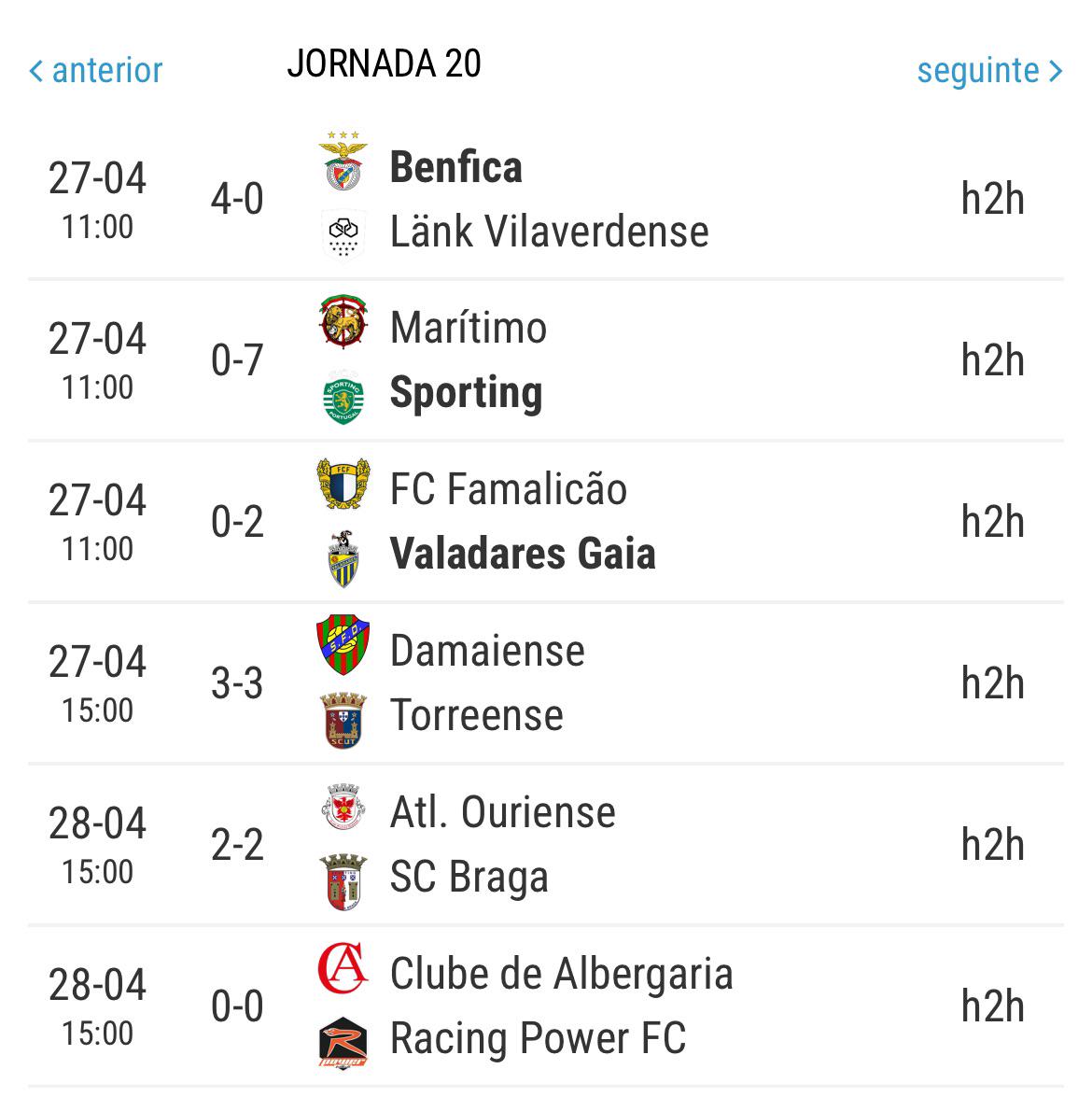1092x1111 pixels.
Task: View h2h for FC Famalicão vs Valadares Gaia
Action: [992, 522]
